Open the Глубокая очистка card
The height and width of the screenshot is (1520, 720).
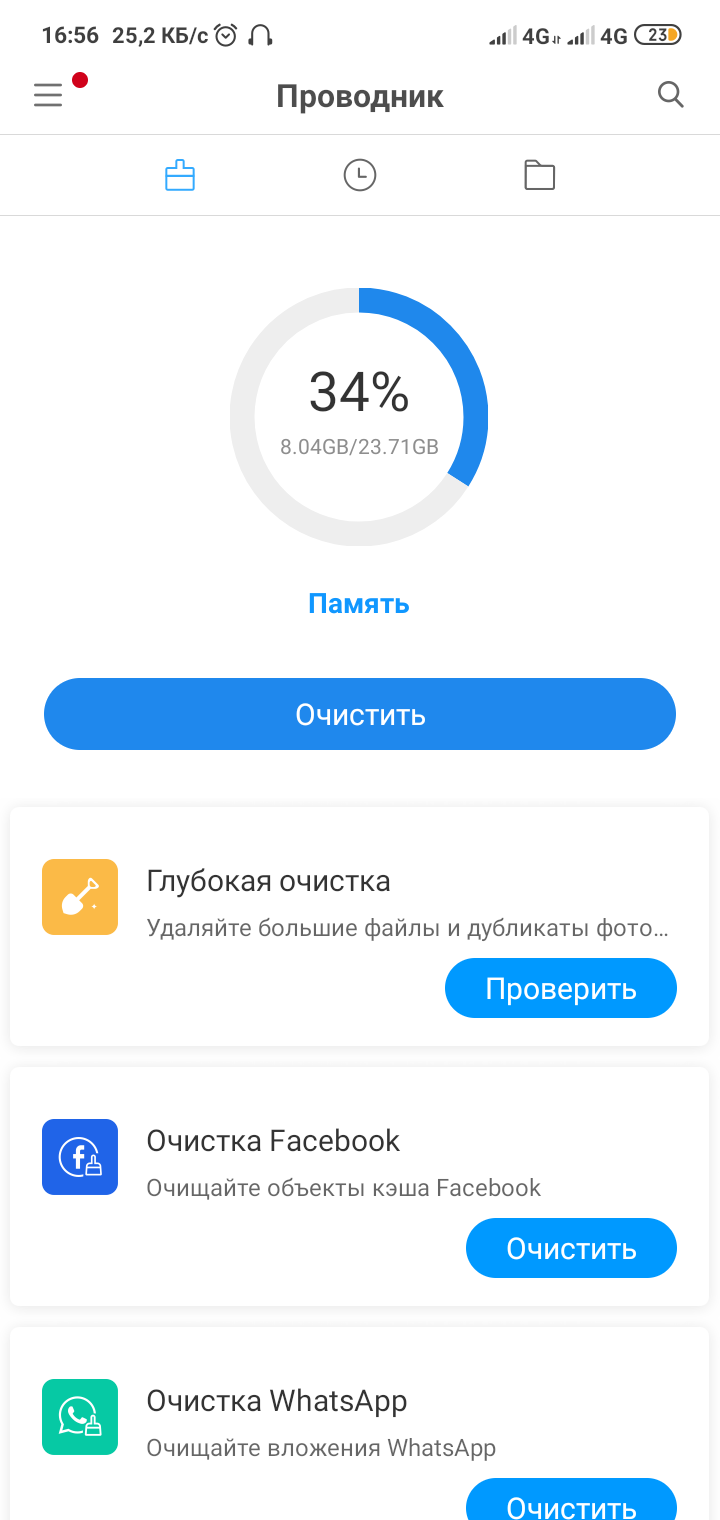coord(268,882)
